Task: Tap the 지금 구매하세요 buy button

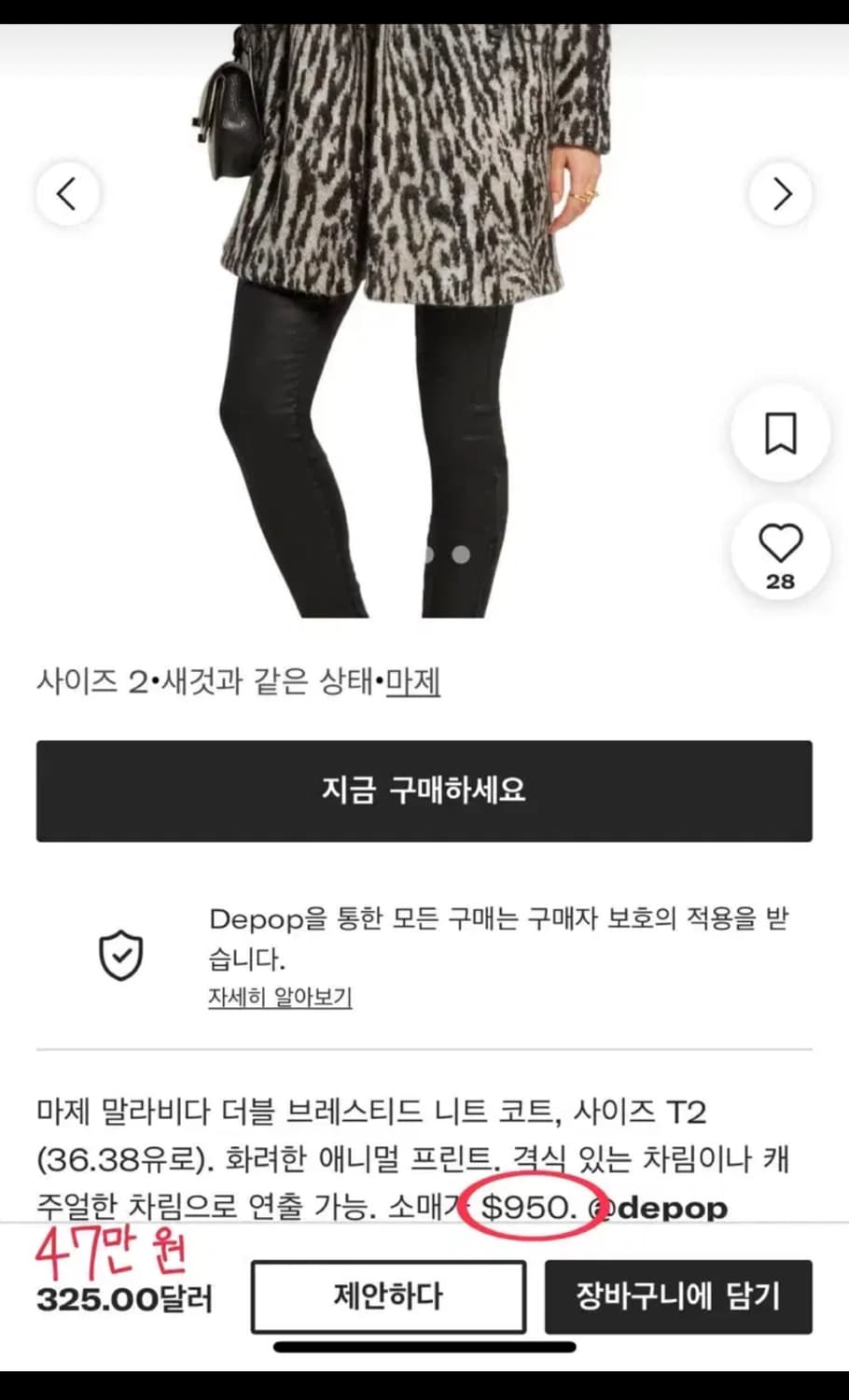Action: pos(424,791)
